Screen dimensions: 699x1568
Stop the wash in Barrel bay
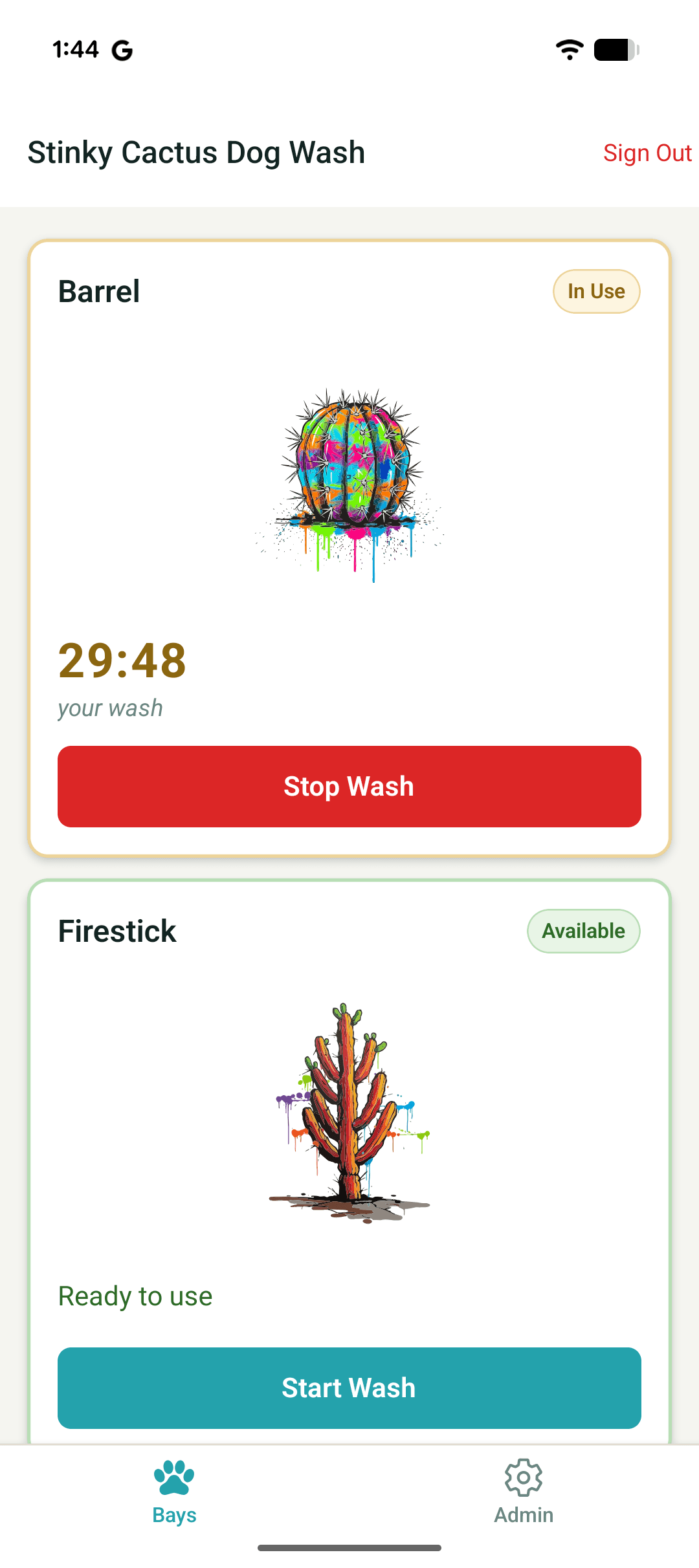349,786
